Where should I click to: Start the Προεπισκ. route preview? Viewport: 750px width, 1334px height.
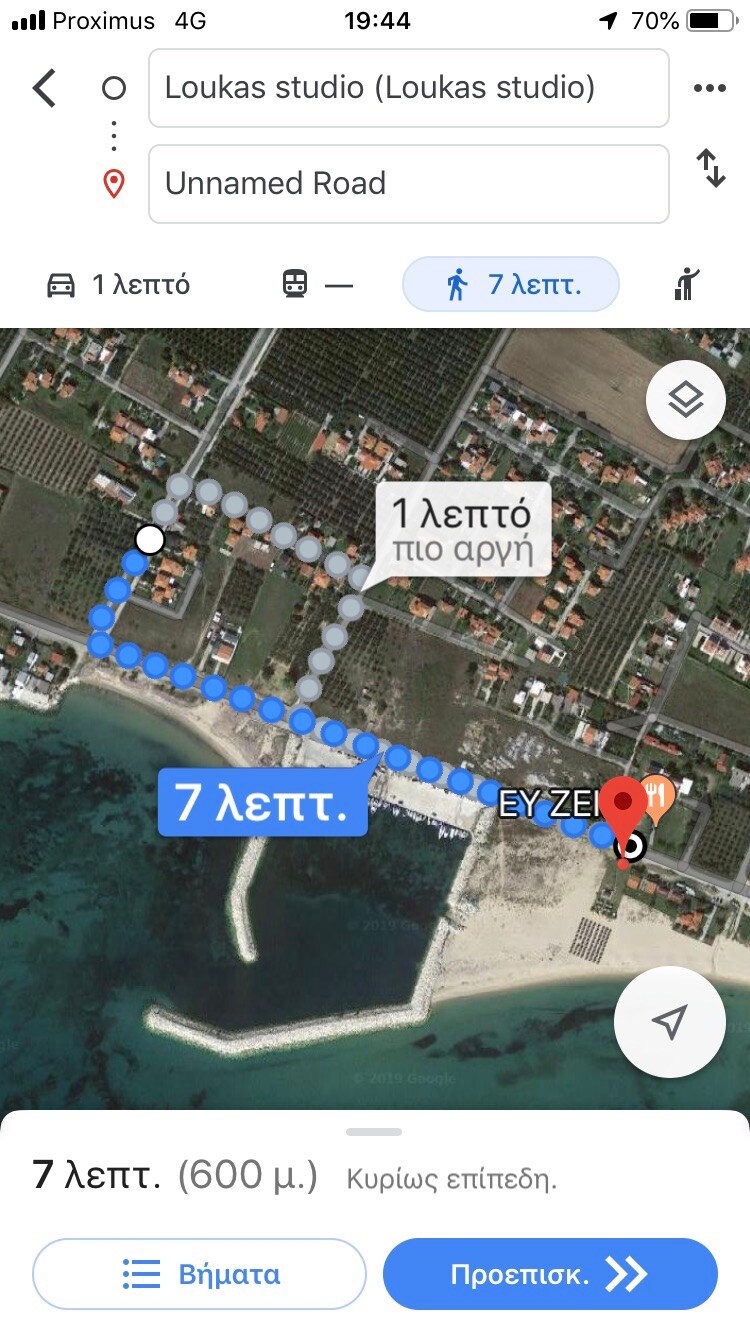(550, 1274)
